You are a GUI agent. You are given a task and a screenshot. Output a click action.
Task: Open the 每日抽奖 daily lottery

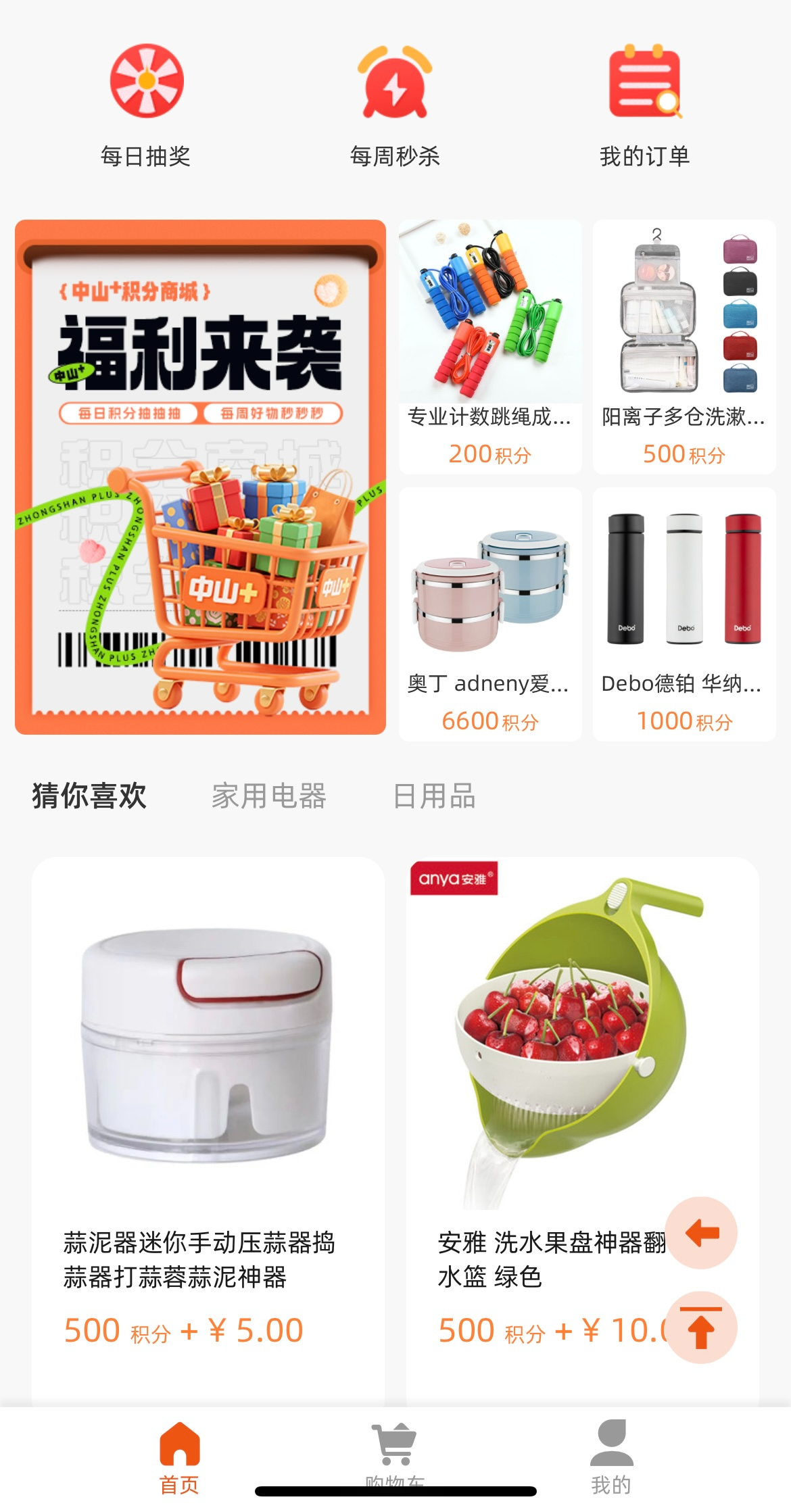point(146,105)
